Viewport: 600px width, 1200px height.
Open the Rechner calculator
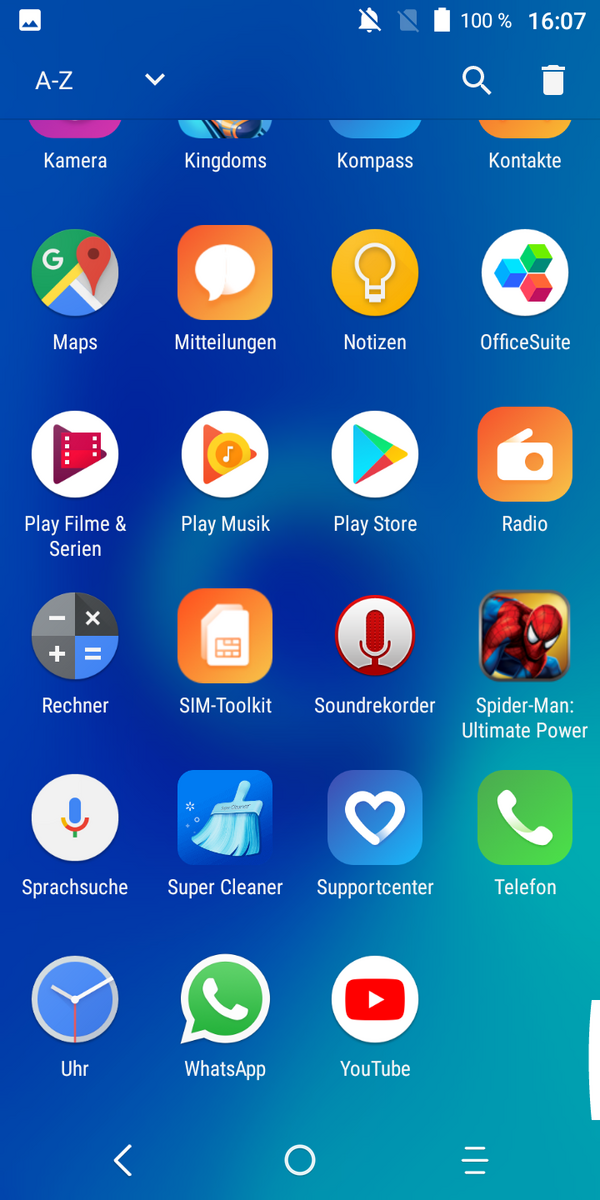click(x=75, y=636)
